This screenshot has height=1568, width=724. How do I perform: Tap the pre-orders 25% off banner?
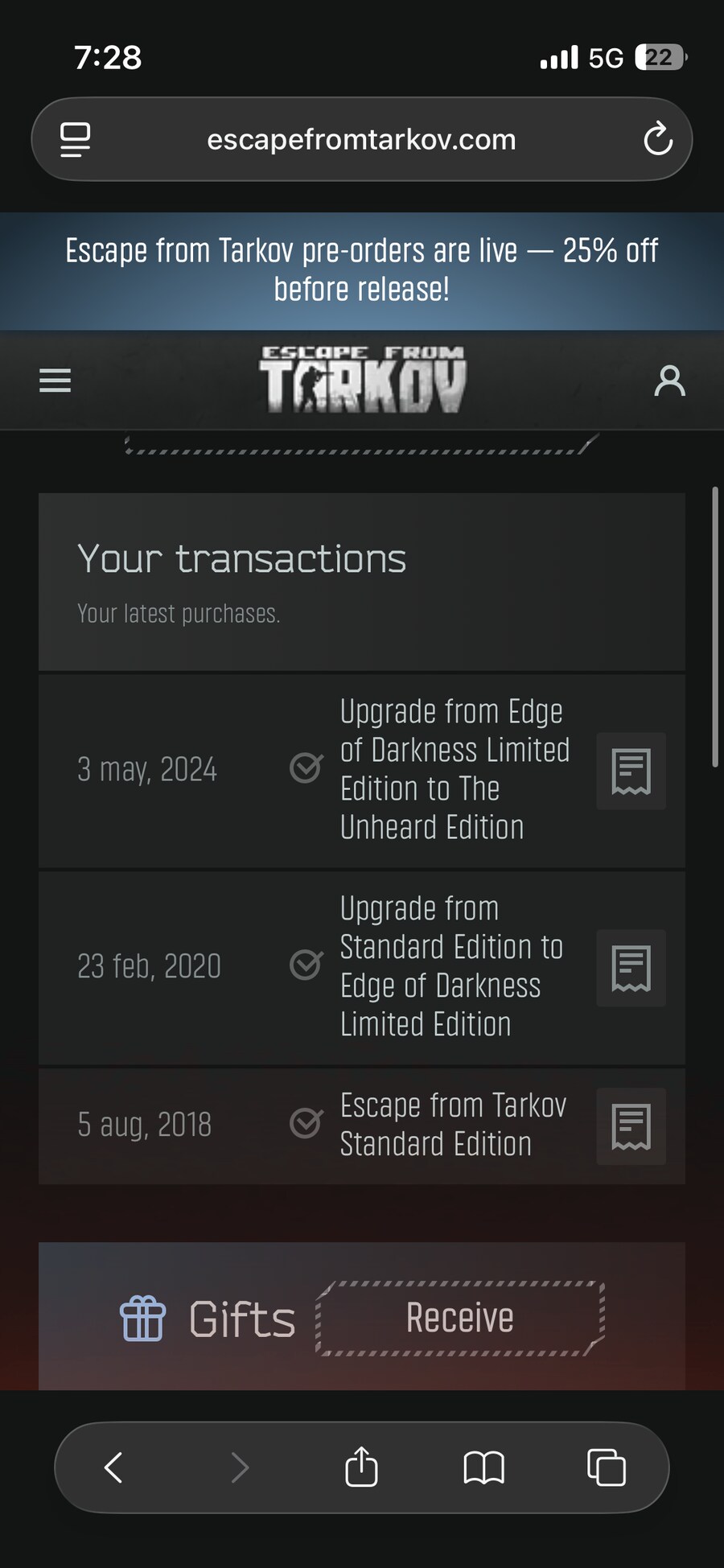[362, 270]
